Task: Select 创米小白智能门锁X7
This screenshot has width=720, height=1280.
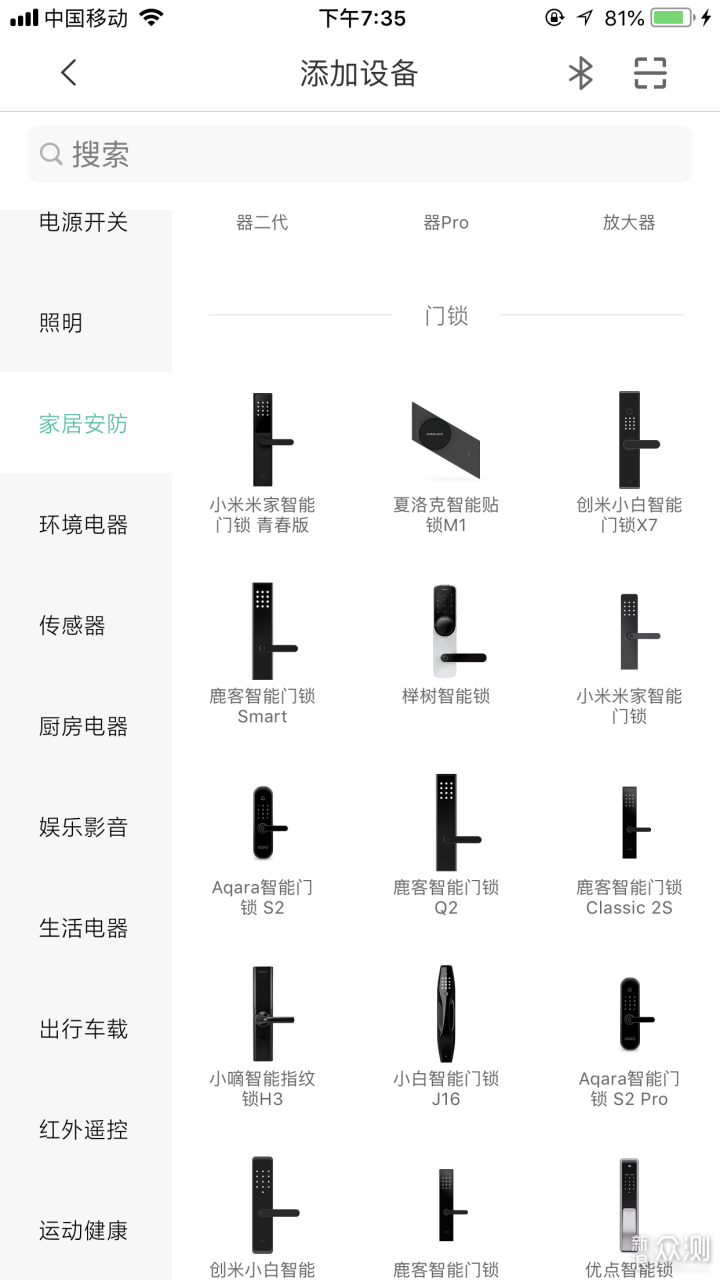Action: pos(629,460)
